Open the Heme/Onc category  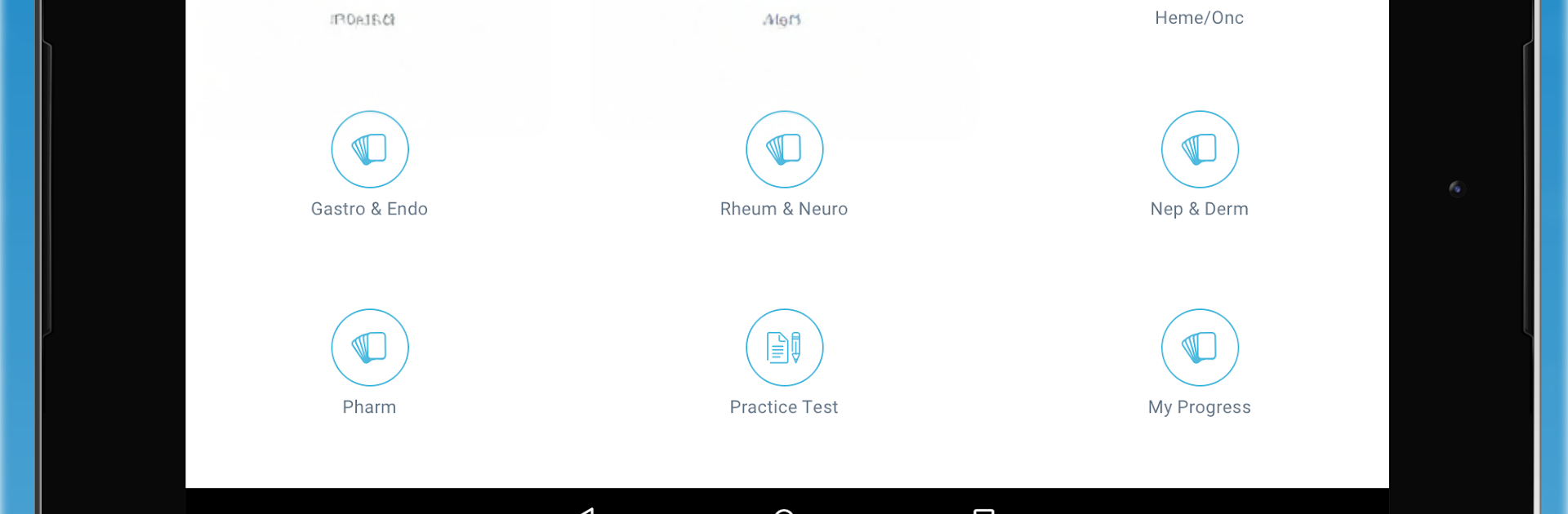(x=1199, y=17)
